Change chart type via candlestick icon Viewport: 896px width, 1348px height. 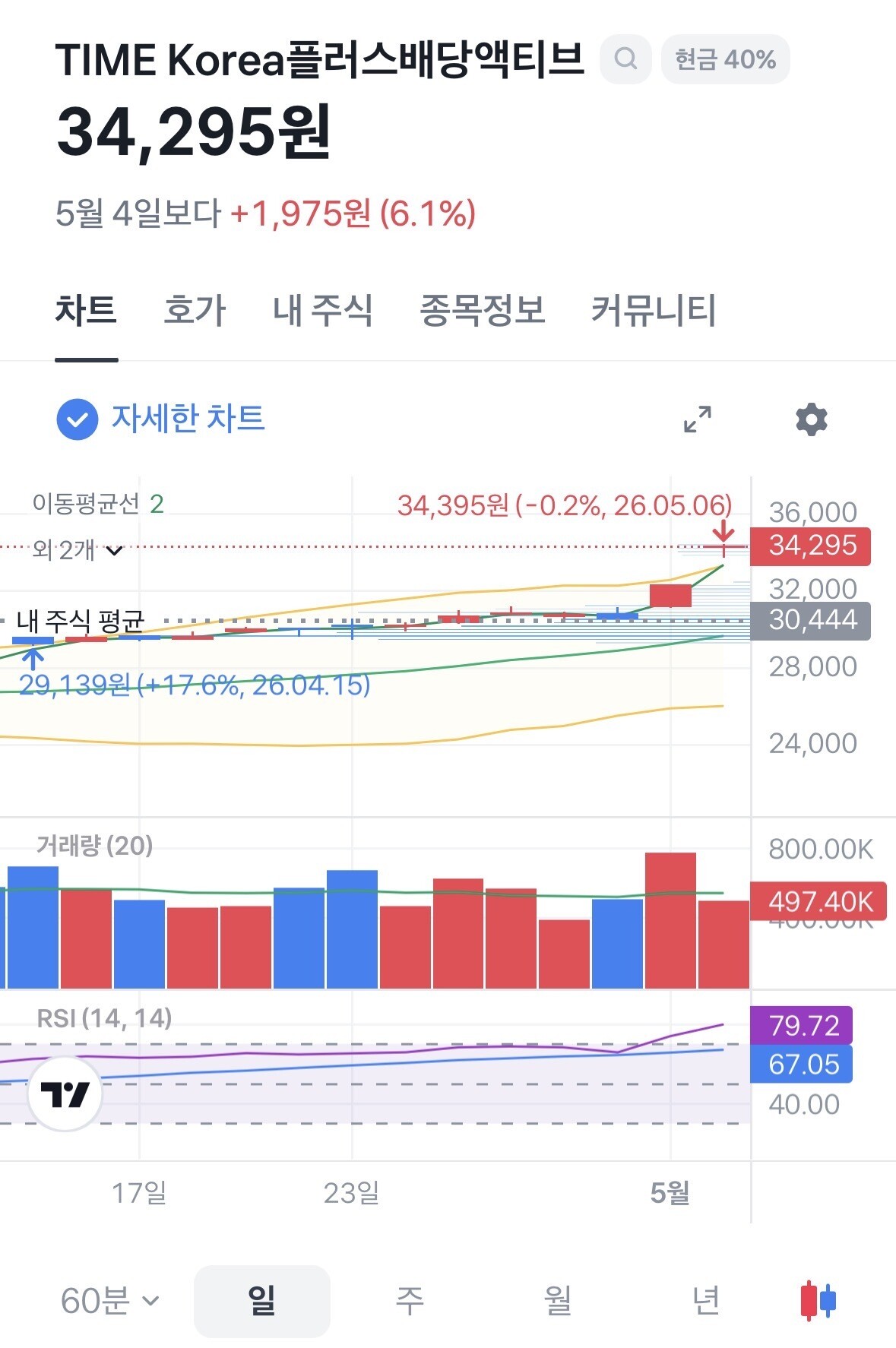point(818,1300)
